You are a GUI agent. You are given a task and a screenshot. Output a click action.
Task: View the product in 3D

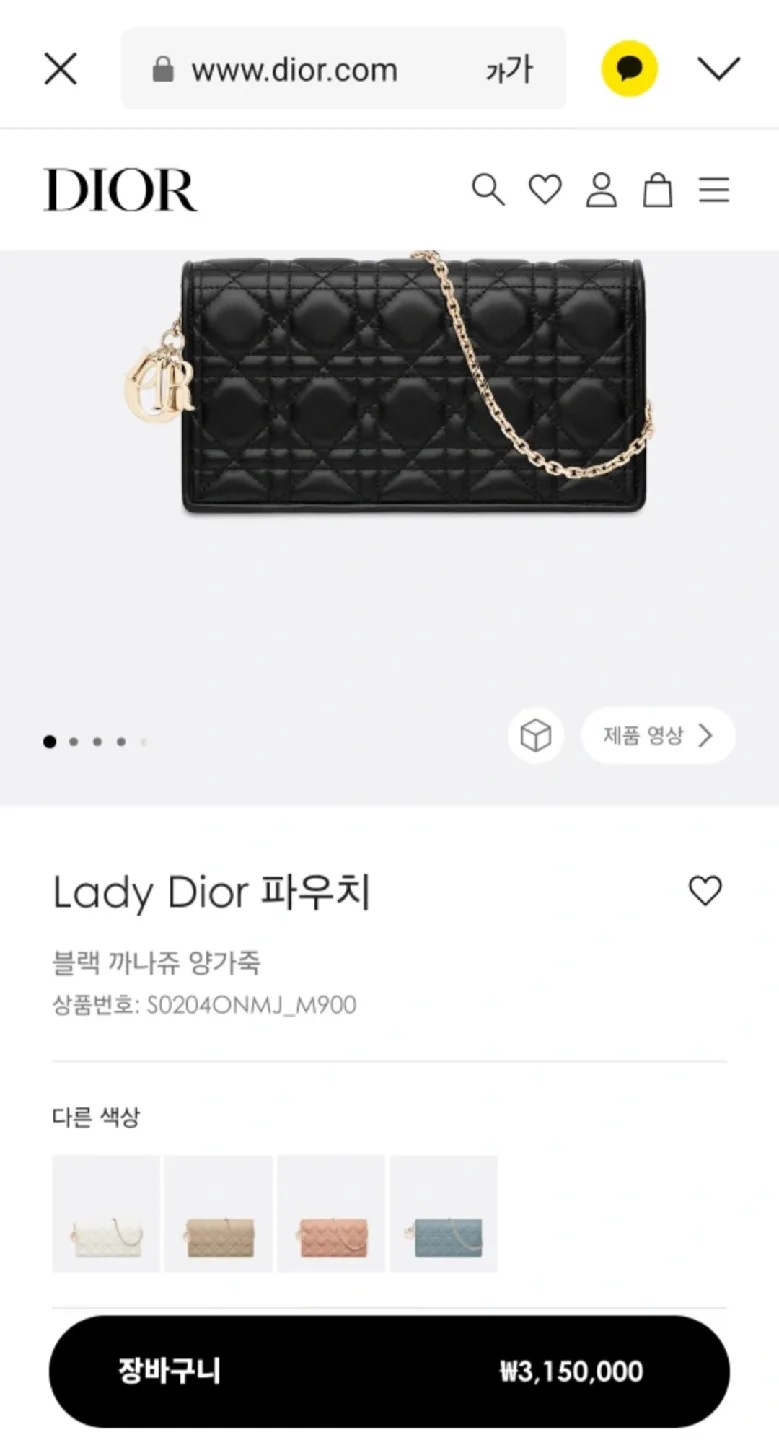[x=536, y=736]
